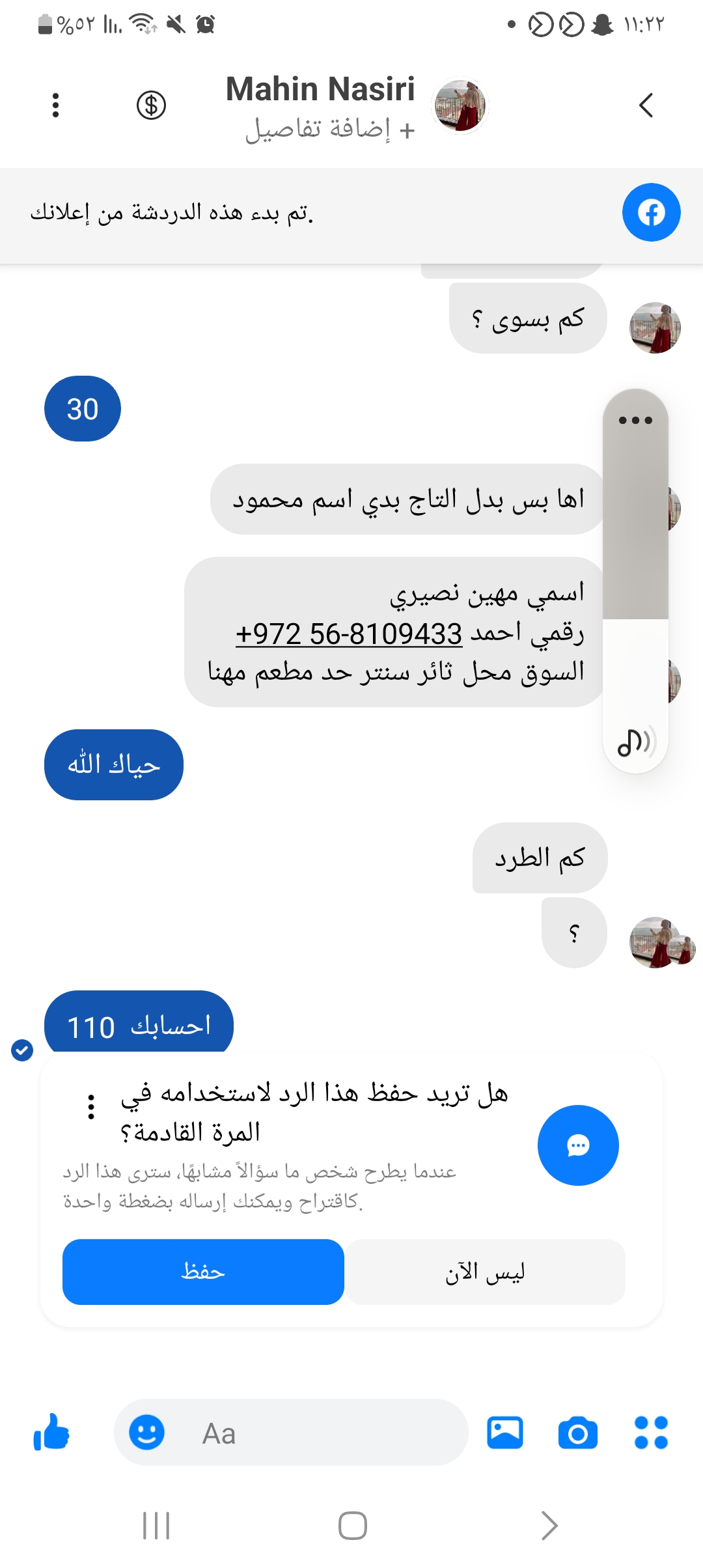
Task: Tap the إضافة تفاصيل add details link
Action: tap(329, 129)
